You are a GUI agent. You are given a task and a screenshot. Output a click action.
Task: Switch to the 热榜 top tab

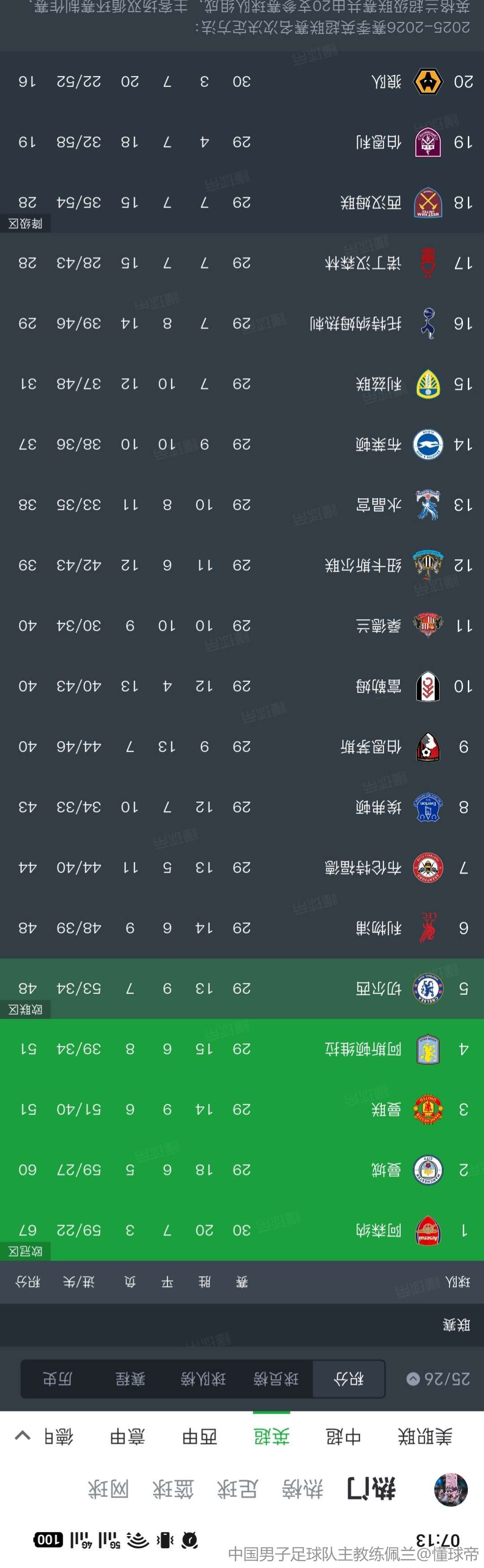(x=303, y=1489)
